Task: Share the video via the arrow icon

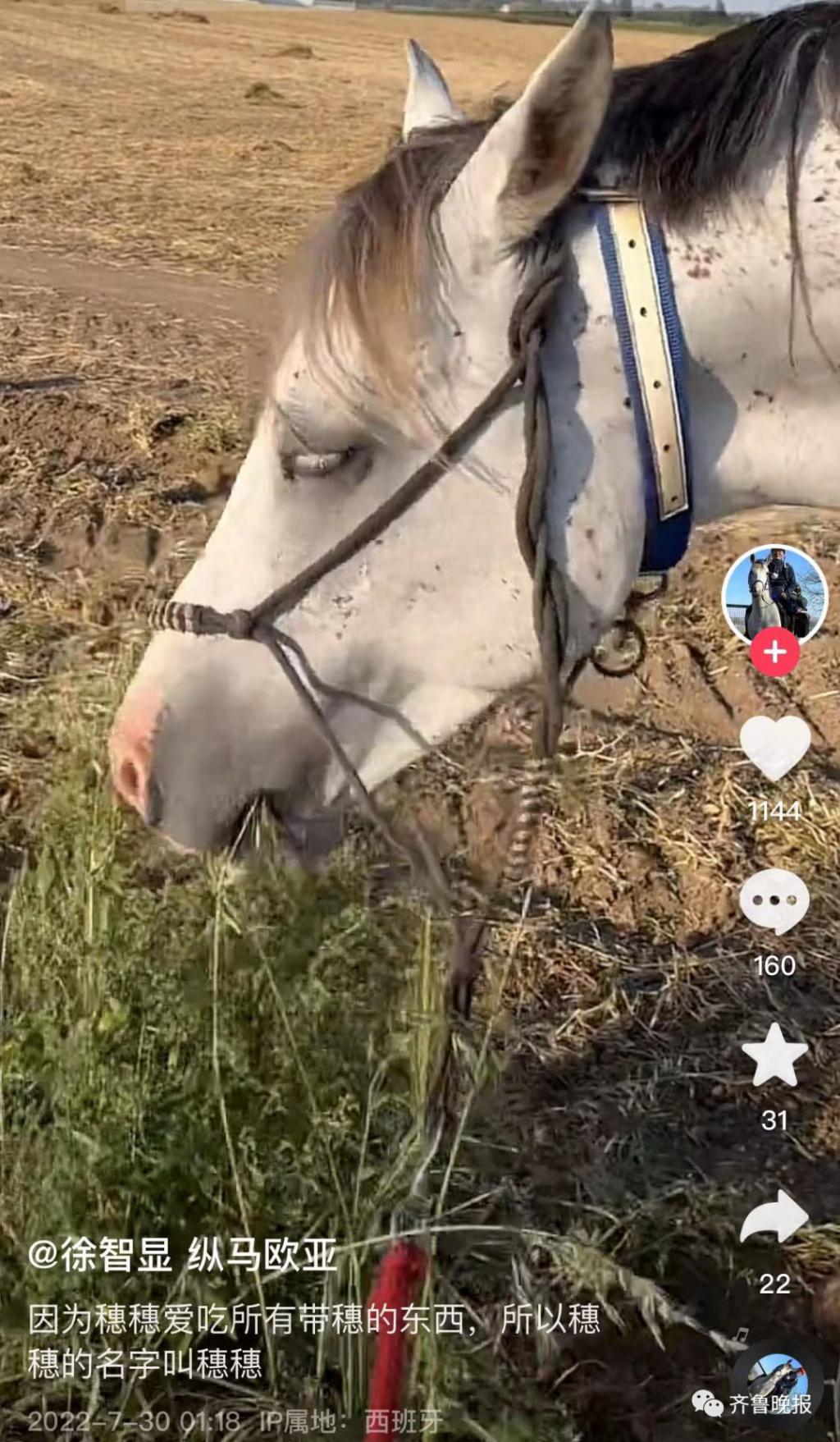Action: [774, 1217]
